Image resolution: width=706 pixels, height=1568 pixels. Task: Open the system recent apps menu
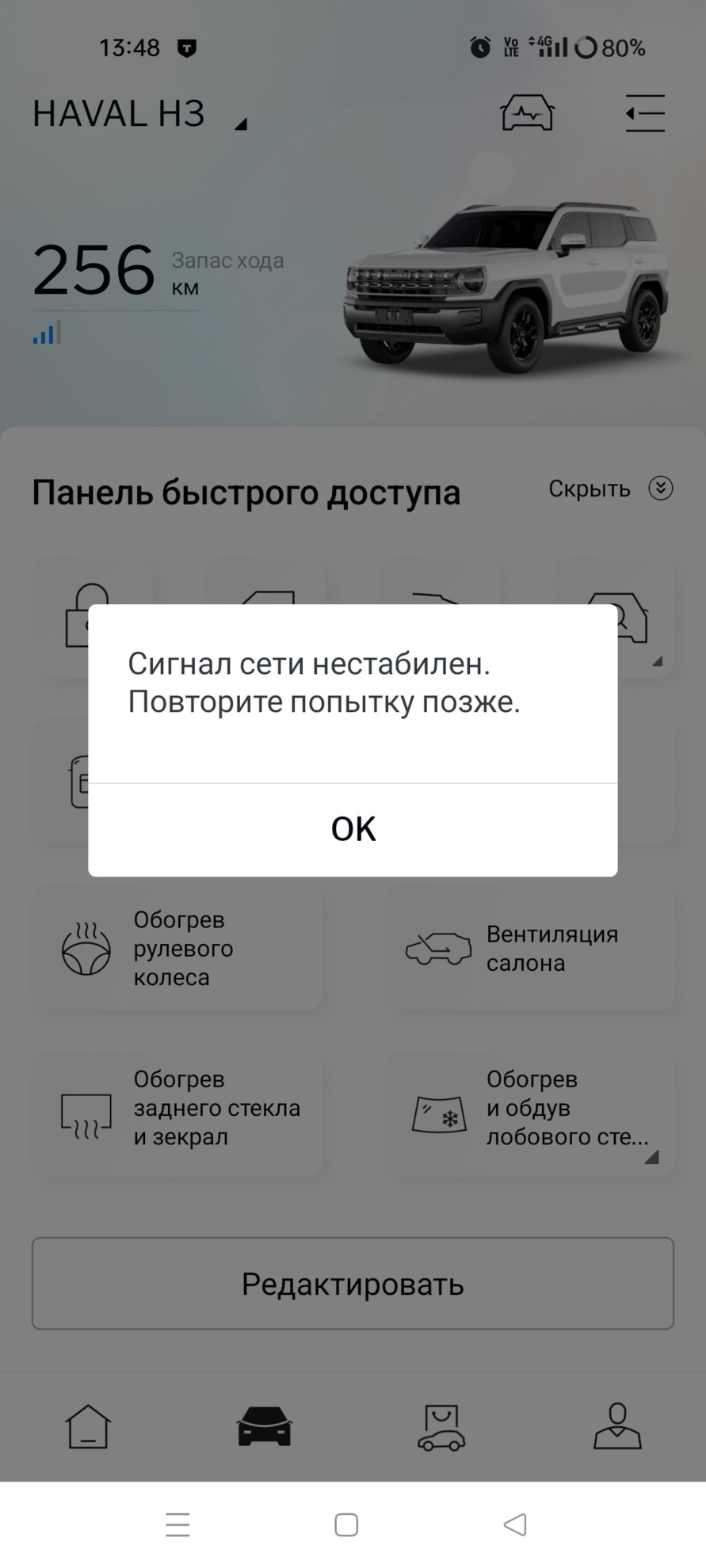177,1524
